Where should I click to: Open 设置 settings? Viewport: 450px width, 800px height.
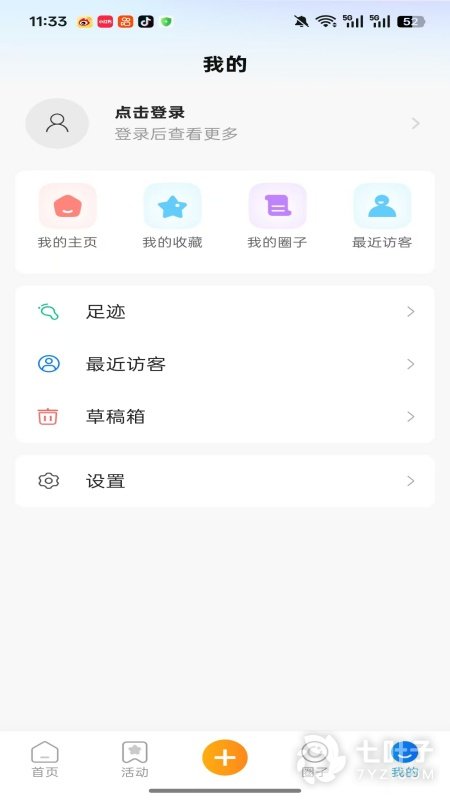(x=225, y=481)
